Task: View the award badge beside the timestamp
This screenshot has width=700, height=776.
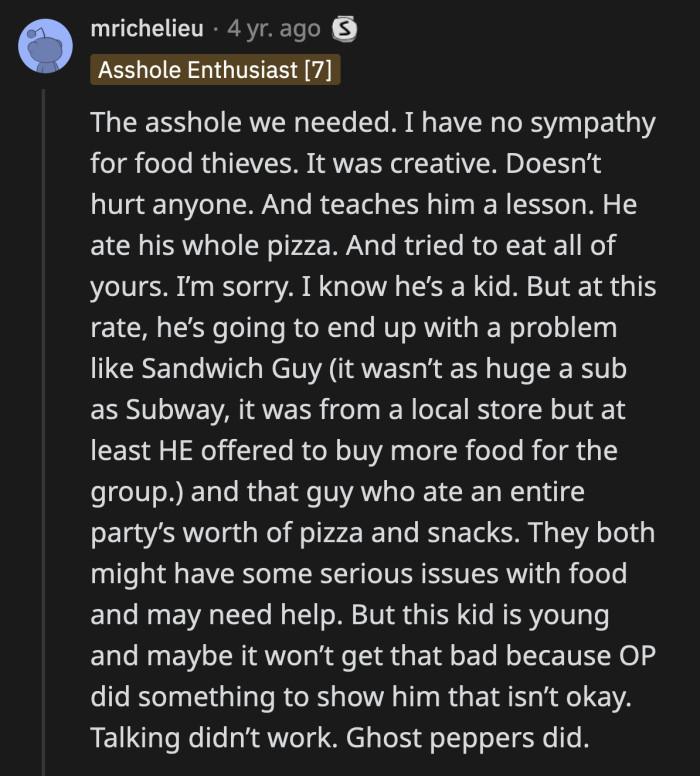Action: point(345,30)
